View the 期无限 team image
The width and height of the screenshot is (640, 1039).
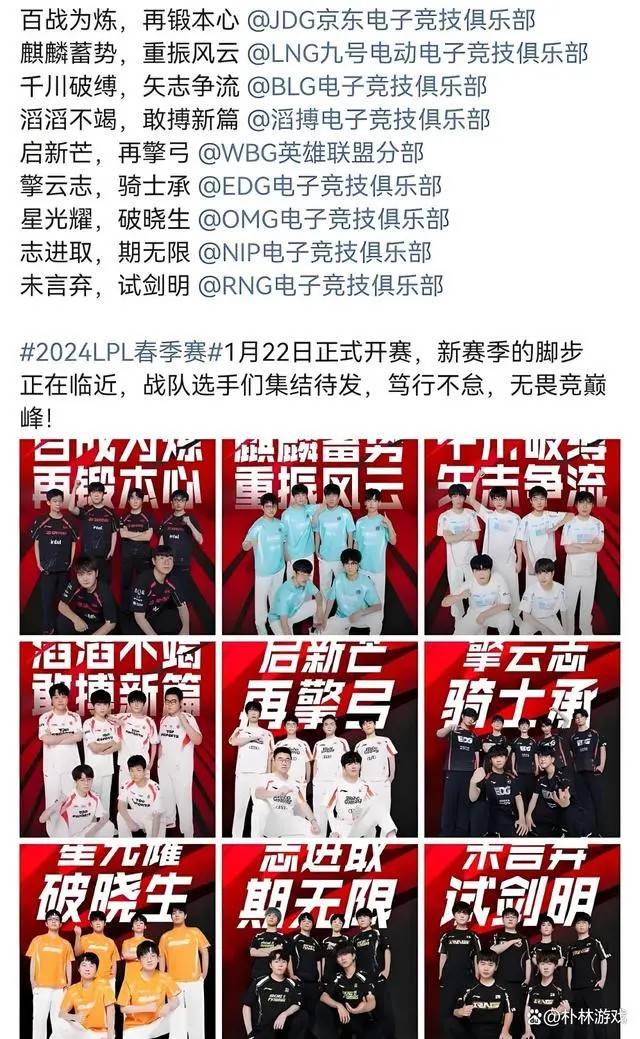coord(319,940)
